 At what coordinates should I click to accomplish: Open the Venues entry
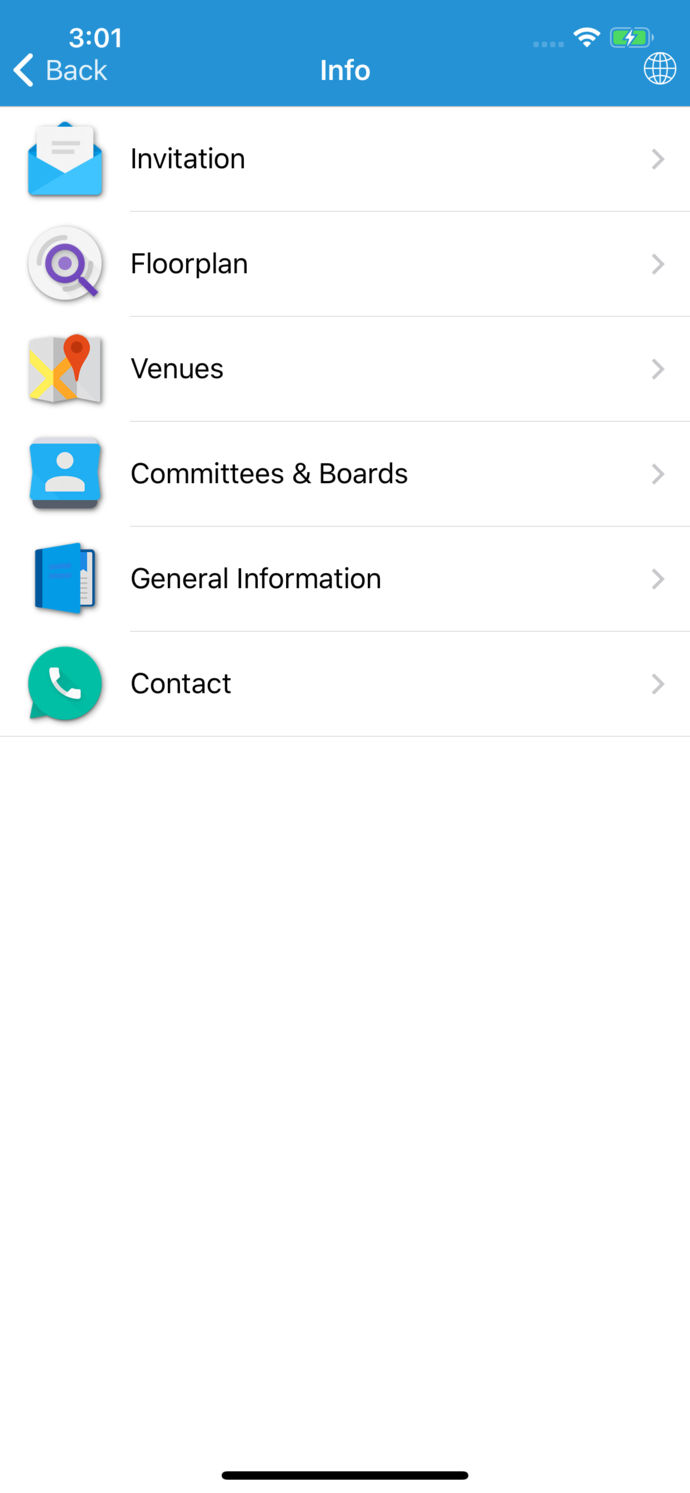point(345,369)
